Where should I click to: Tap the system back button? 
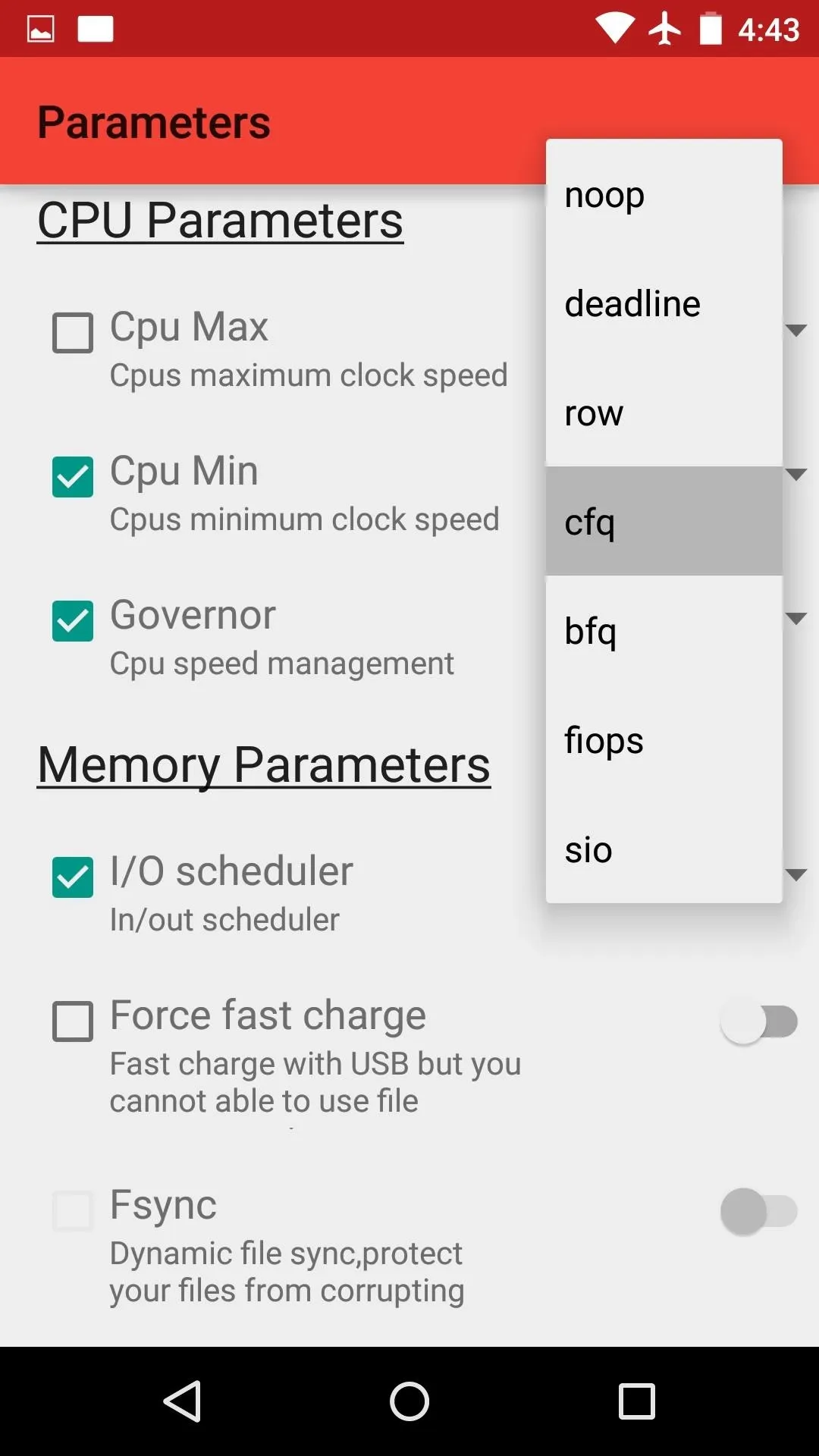182,1401
